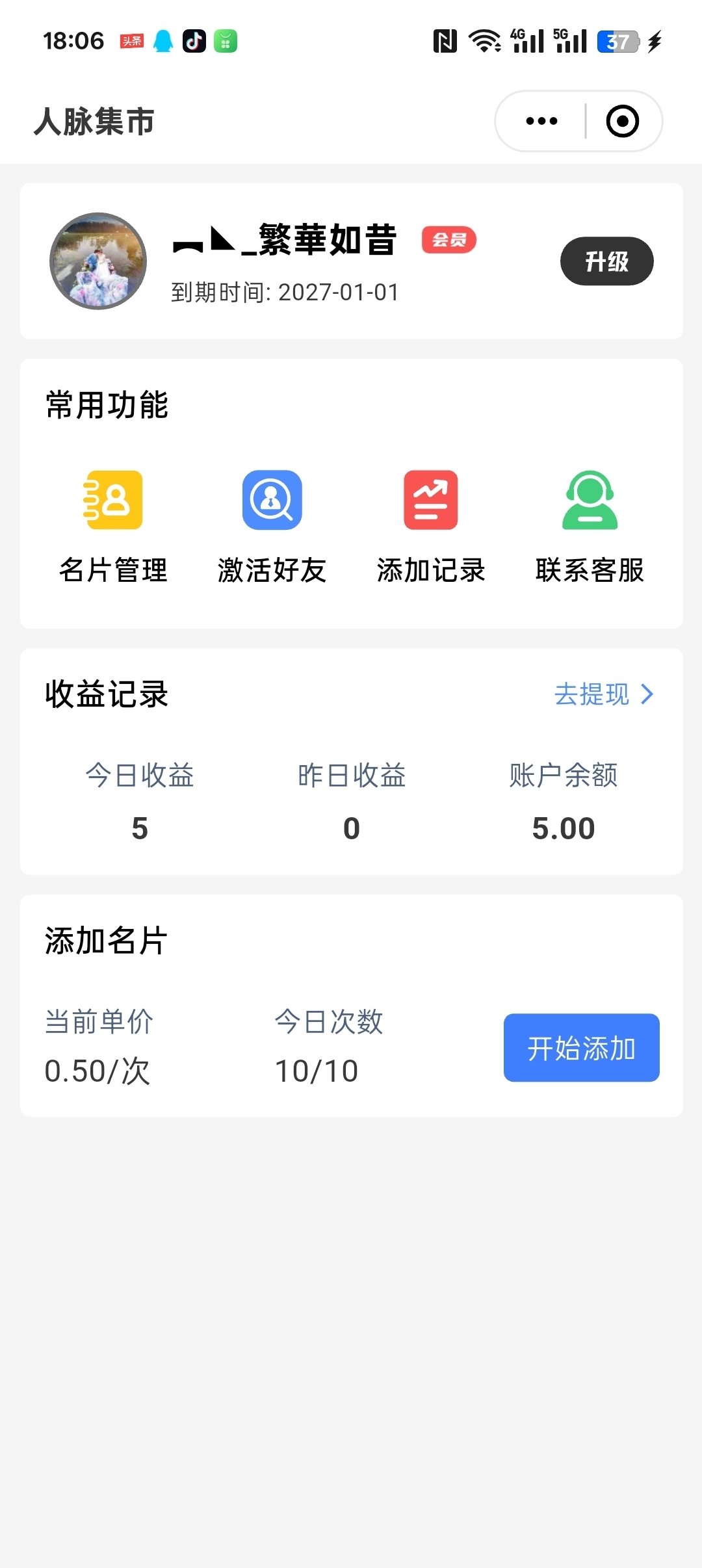This screenshot has width=702, height=1568.
Task: Open 去提现 withdrawal link
Action: coord(591,696)
